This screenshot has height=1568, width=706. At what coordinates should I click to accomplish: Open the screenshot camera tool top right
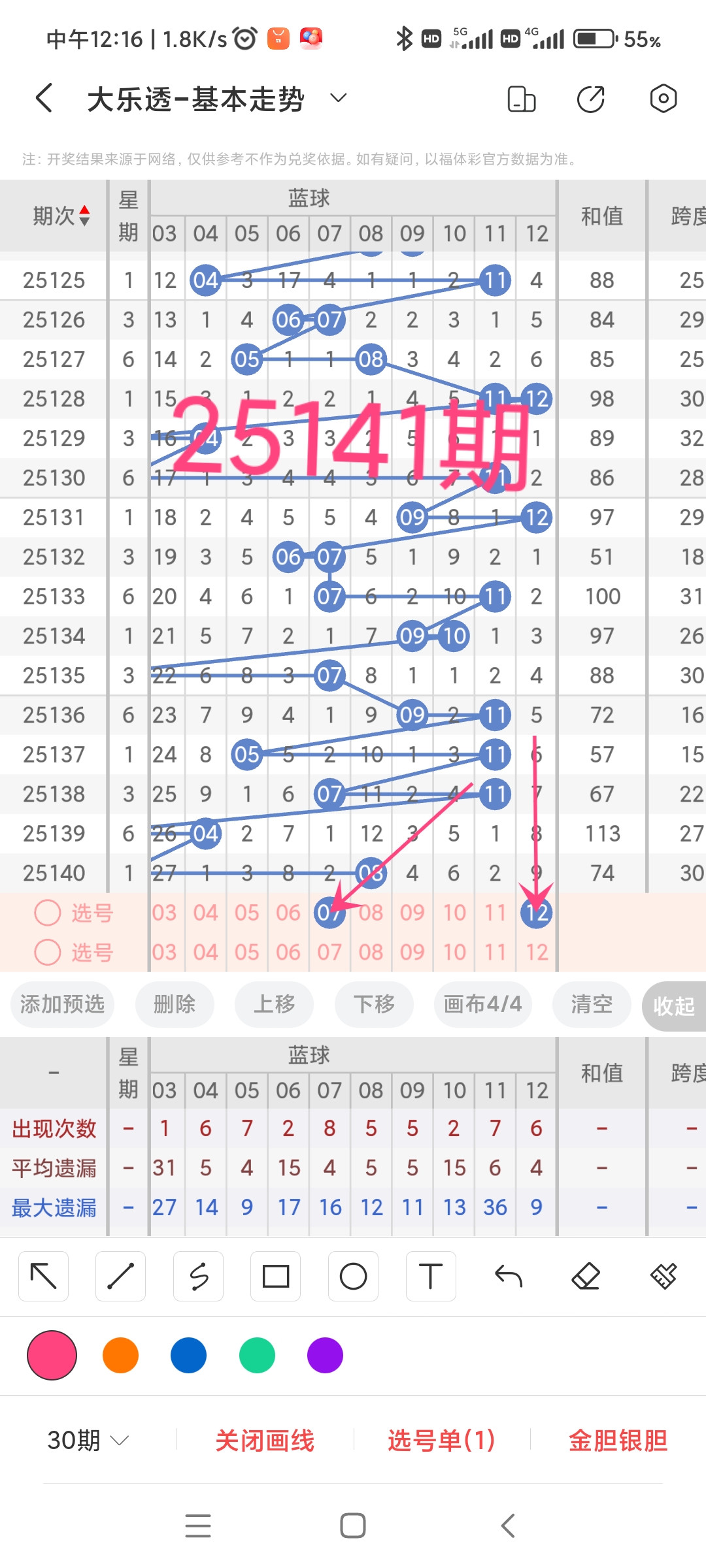[663, 98]
